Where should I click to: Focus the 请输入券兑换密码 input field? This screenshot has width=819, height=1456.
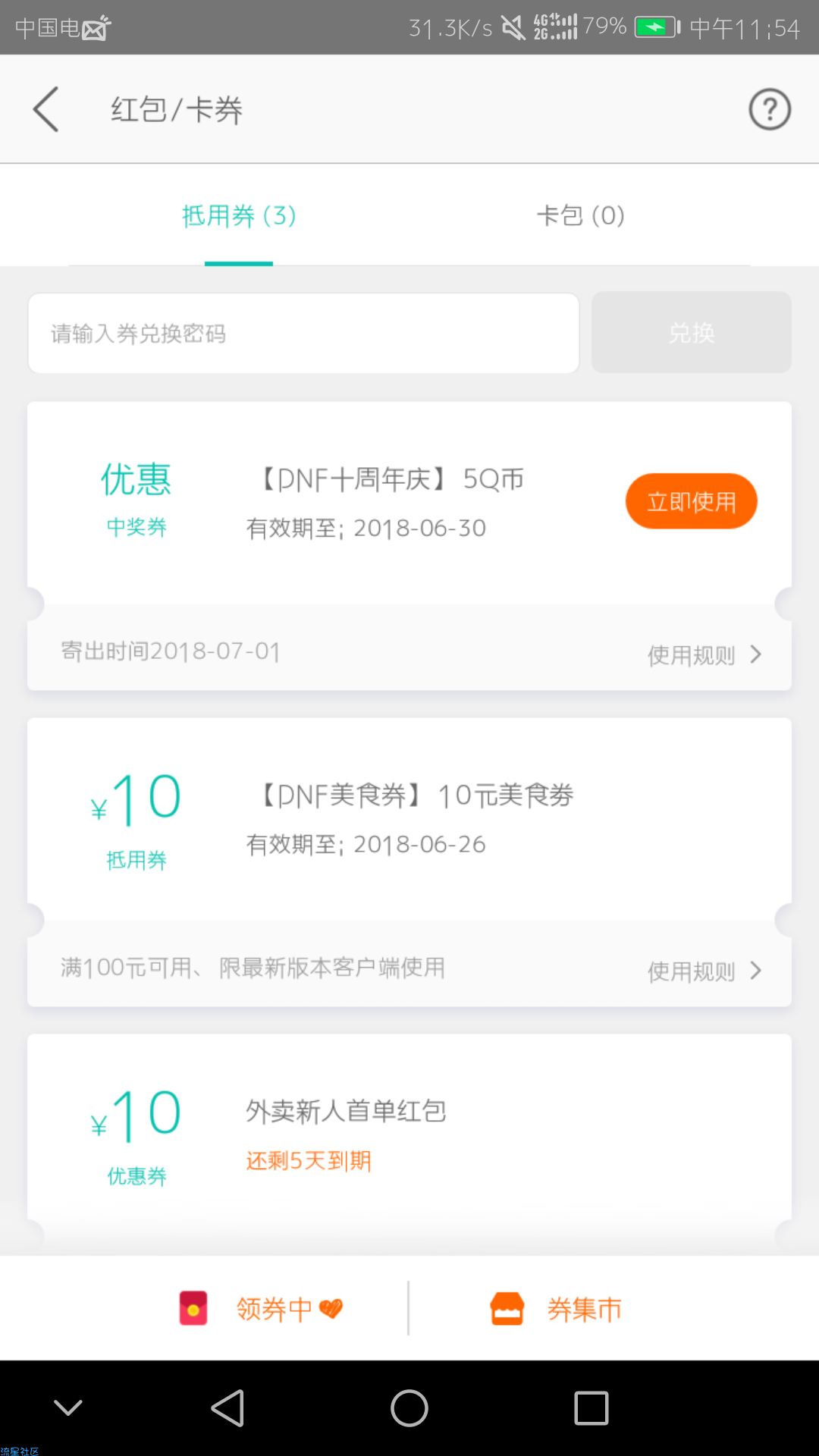pos(303,333)
